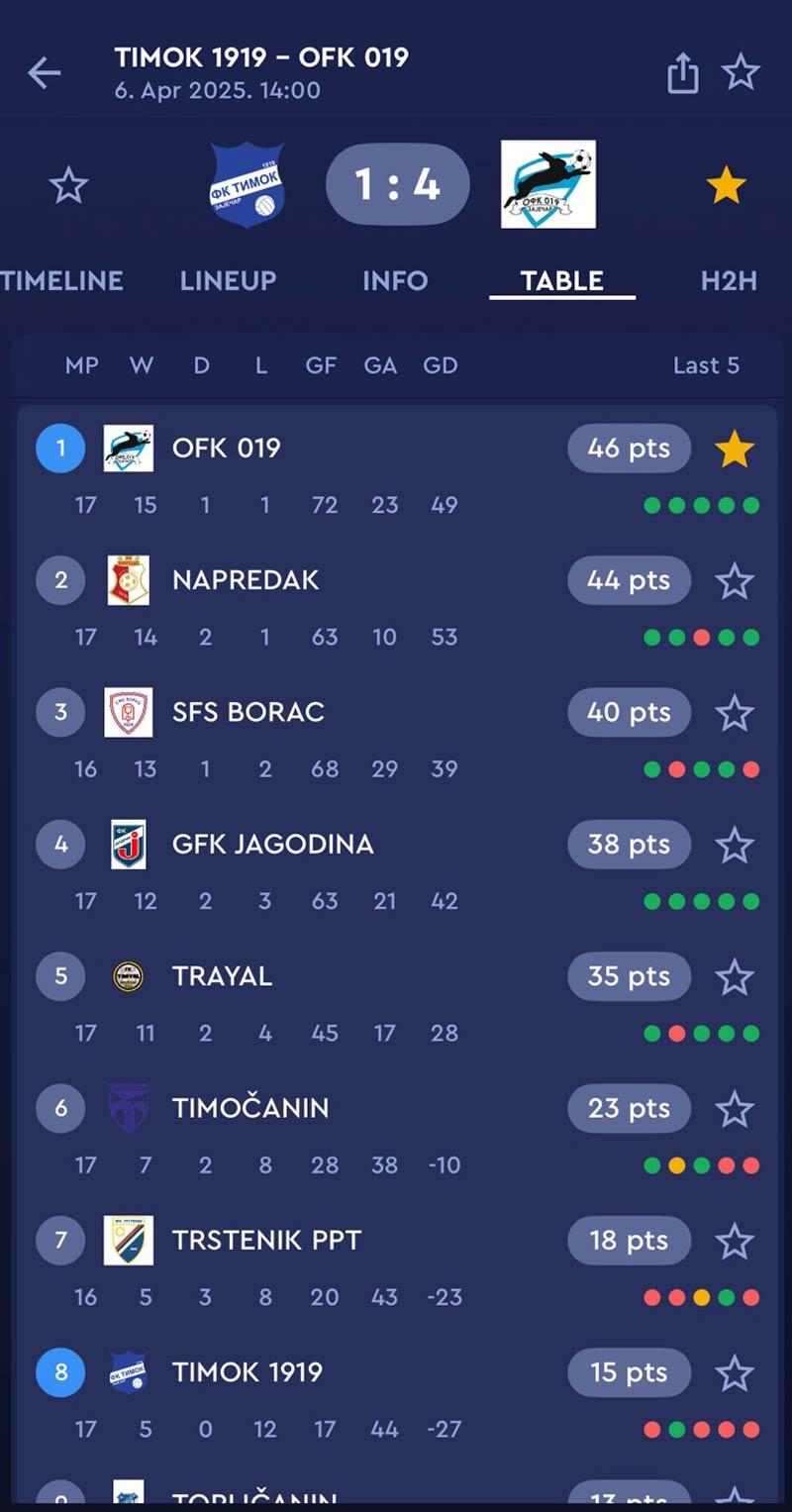Go back using the arrow icon

(45, 72)
